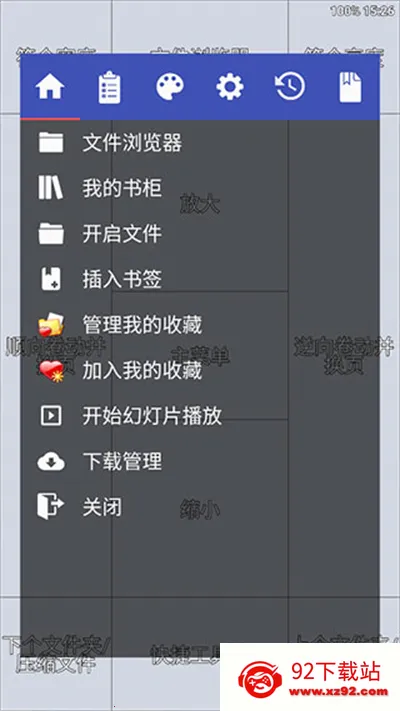Open the bookmarks page tab
This screenshot has height=711, width=400.
pos(350,87)
